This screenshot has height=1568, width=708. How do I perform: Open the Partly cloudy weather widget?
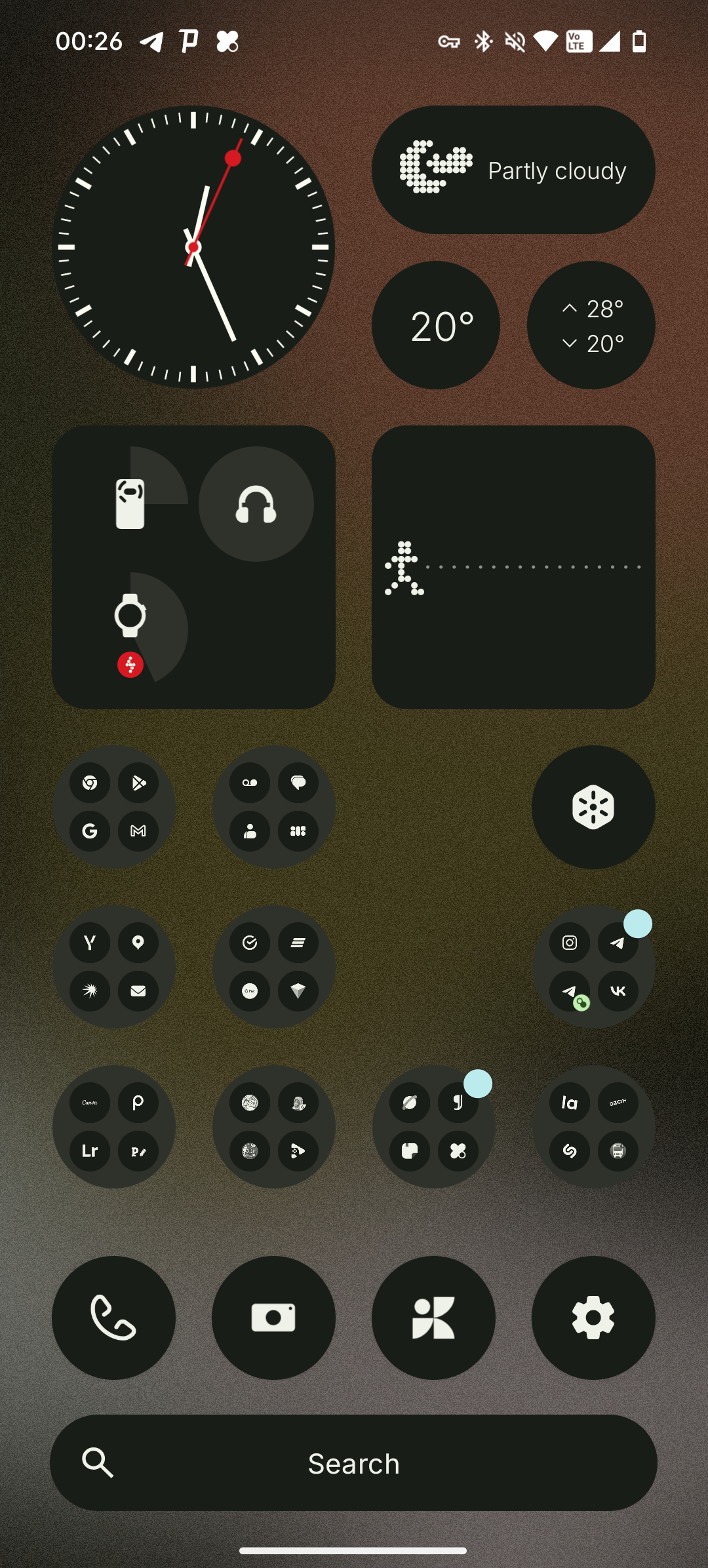pyautogui.click(x=513, y=170)
